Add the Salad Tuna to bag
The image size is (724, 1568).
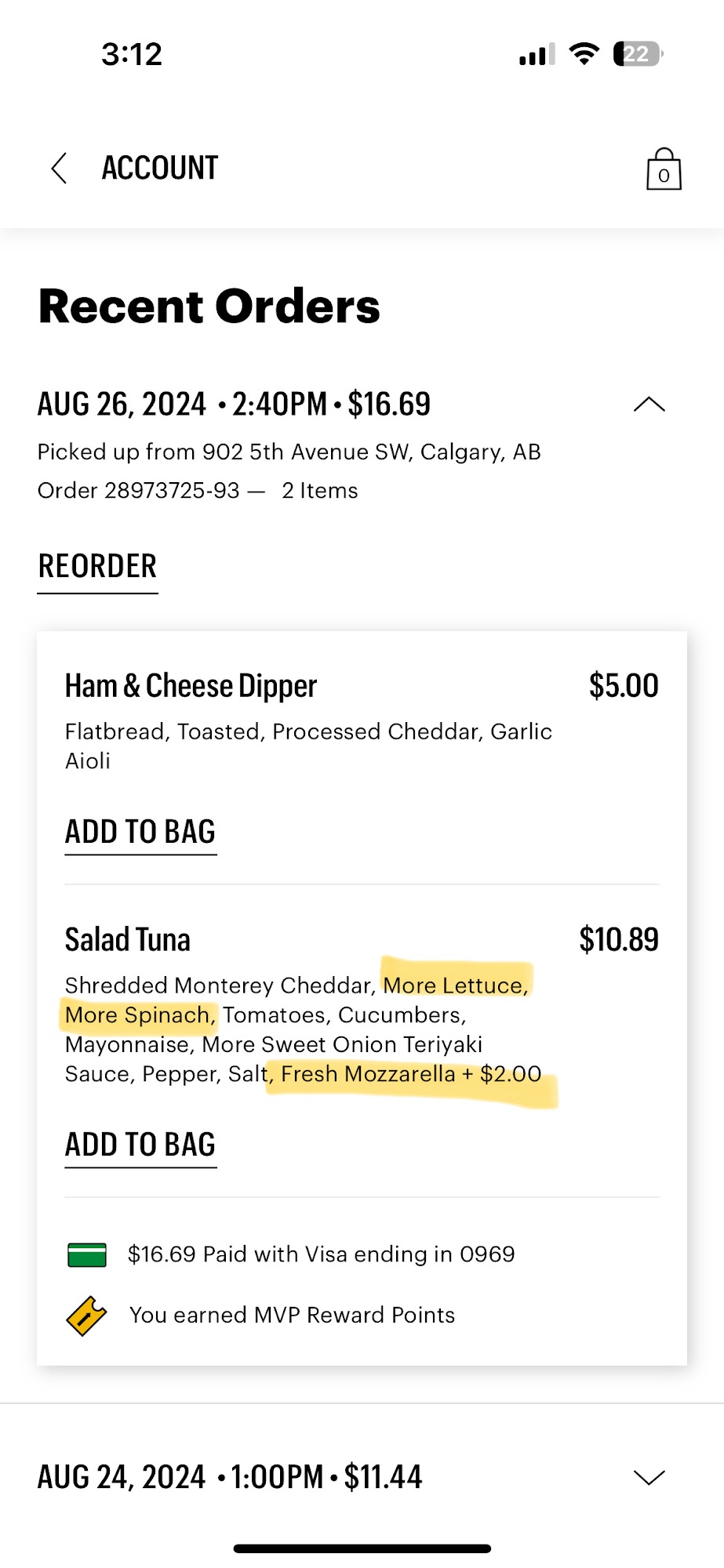tap(140, 1143)
